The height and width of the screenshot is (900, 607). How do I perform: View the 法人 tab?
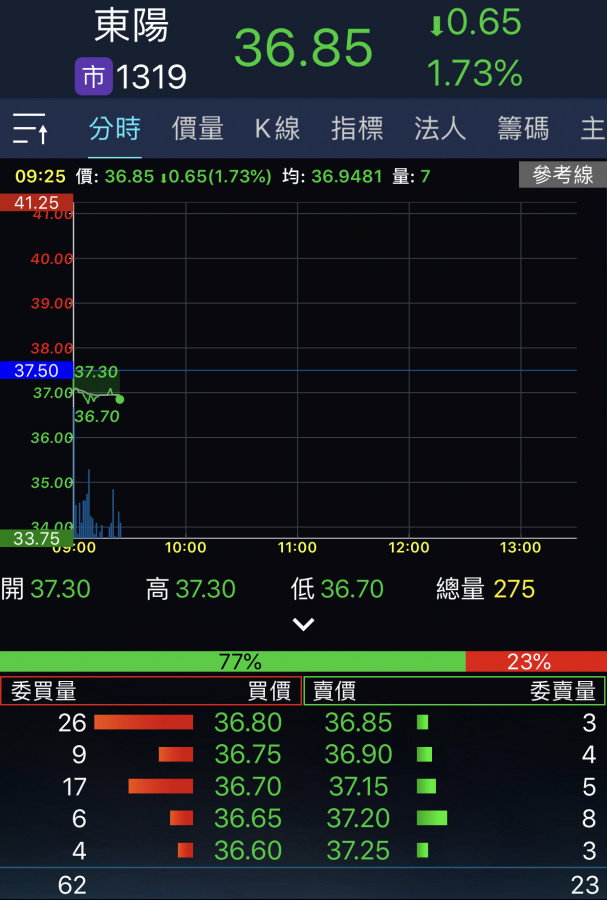click(440, 128)
